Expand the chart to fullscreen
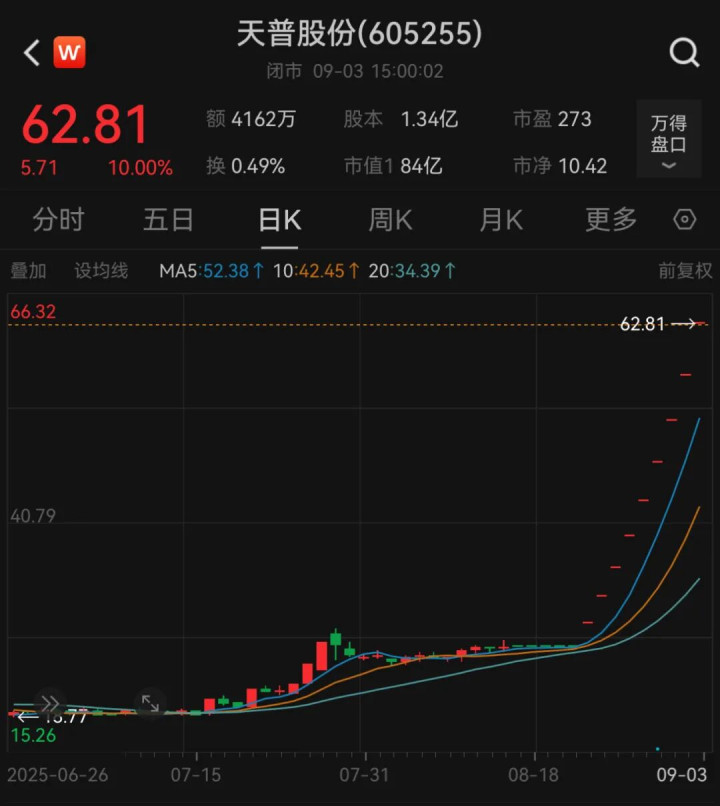Viewport: 720px width, 806px height. (149, 703)
